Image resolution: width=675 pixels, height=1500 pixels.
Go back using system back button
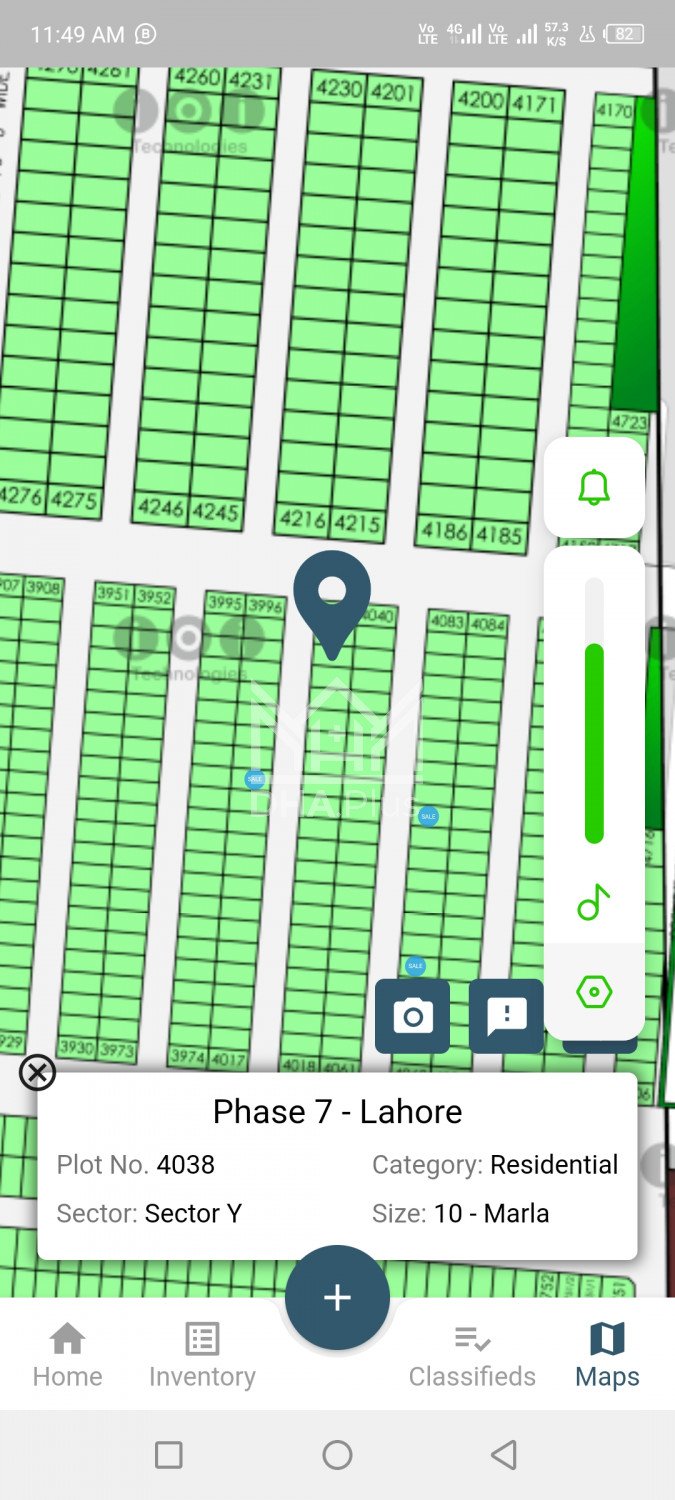pos(505,1455)
